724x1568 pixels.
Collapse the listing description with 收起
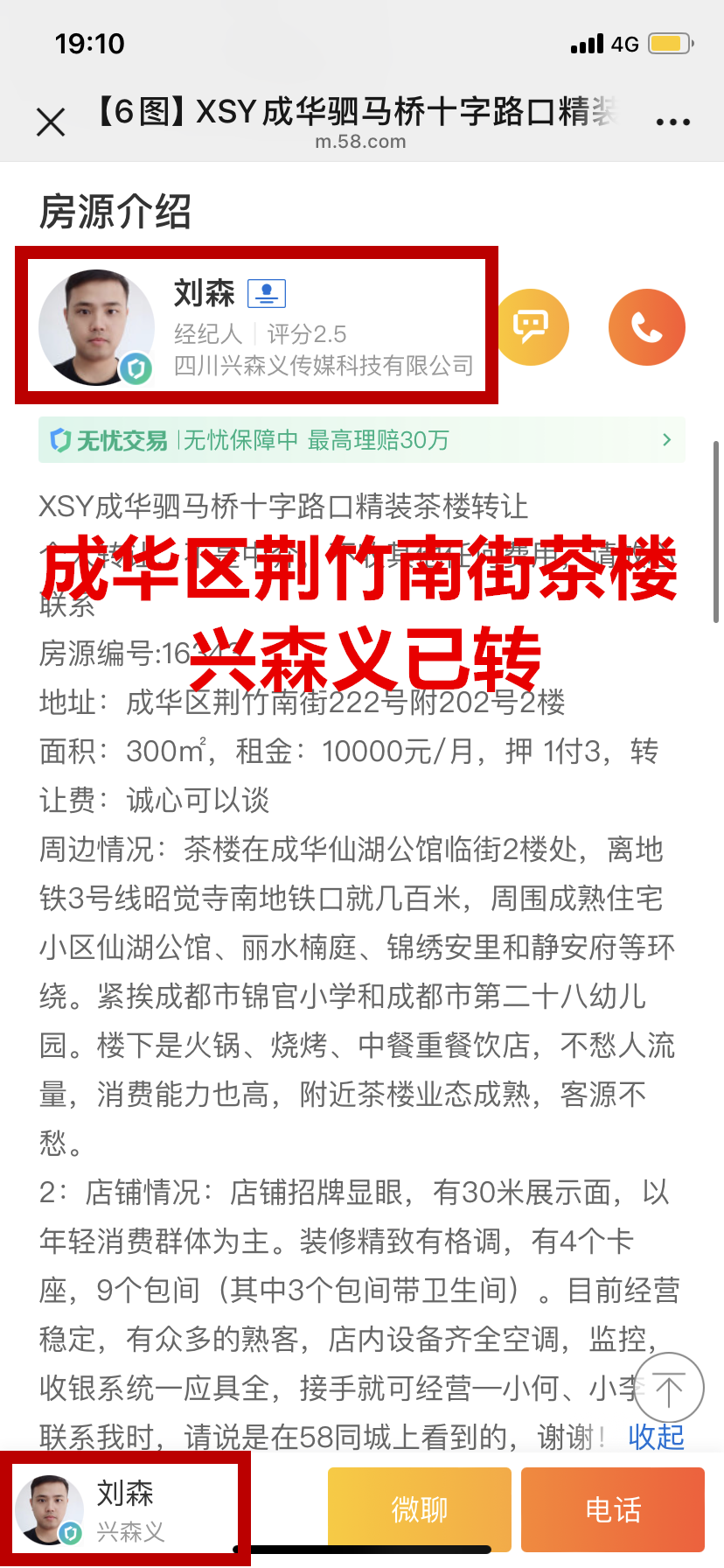click(x=656, y=1436)
